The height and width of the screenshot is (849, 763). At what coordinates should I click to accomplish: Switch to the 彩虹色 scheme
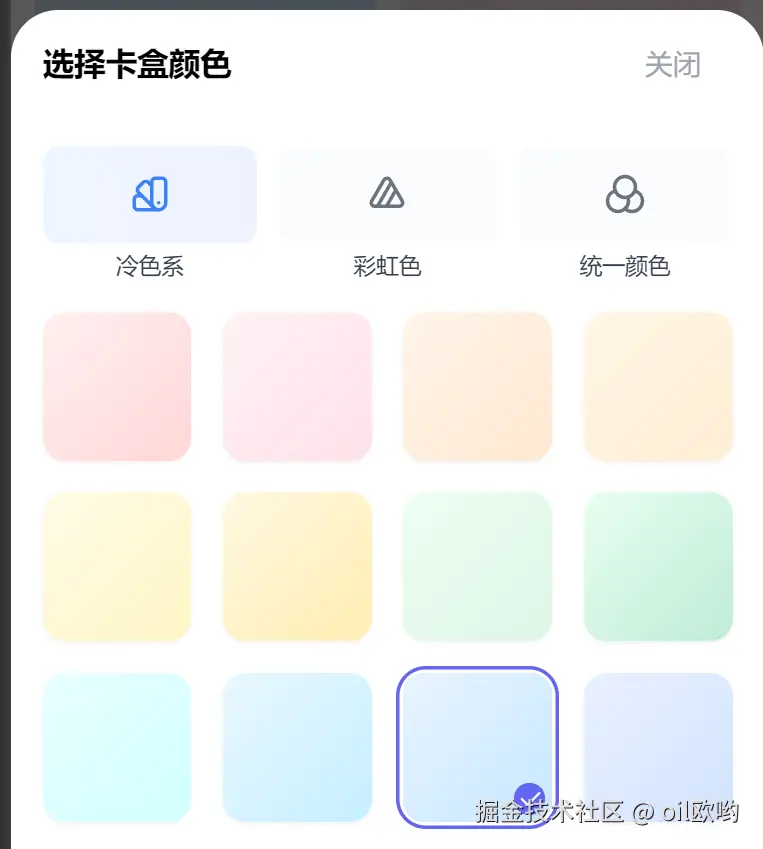(387, 195)
